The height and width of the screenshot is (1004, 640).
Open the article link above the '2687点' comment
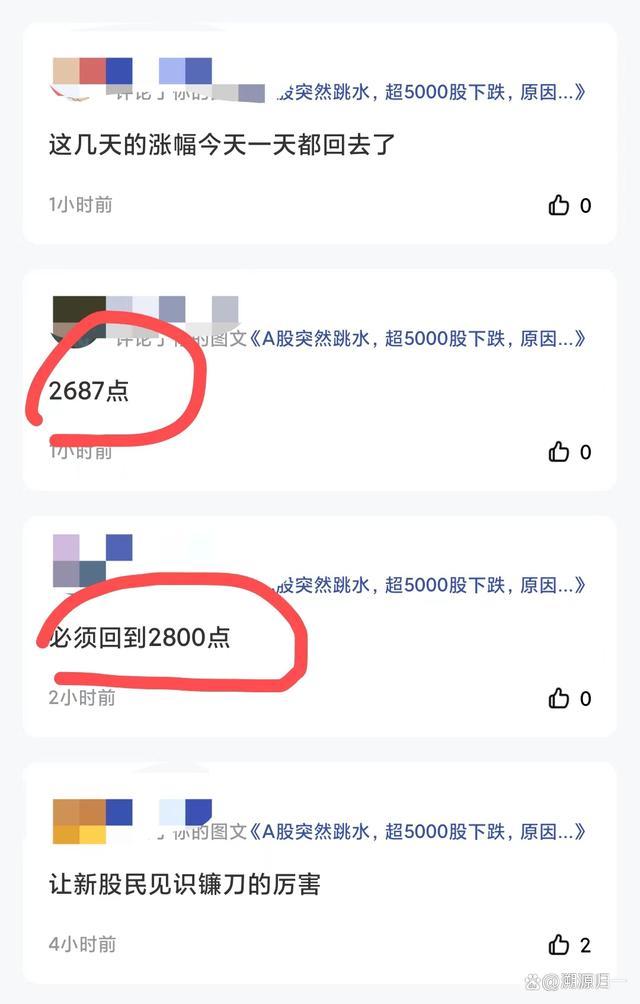(418, 339)
